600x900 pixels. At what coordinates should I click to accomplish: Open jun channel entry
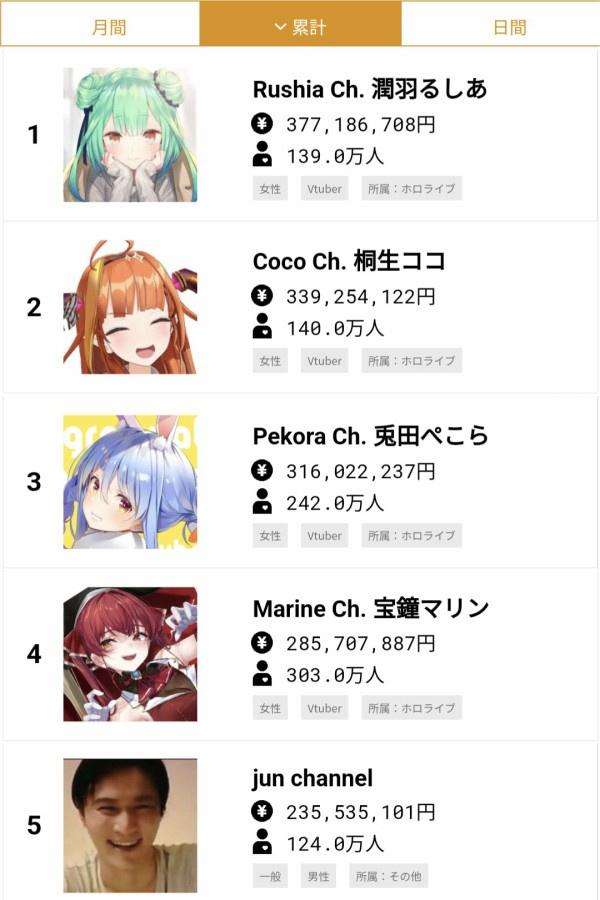pos(312,779)
